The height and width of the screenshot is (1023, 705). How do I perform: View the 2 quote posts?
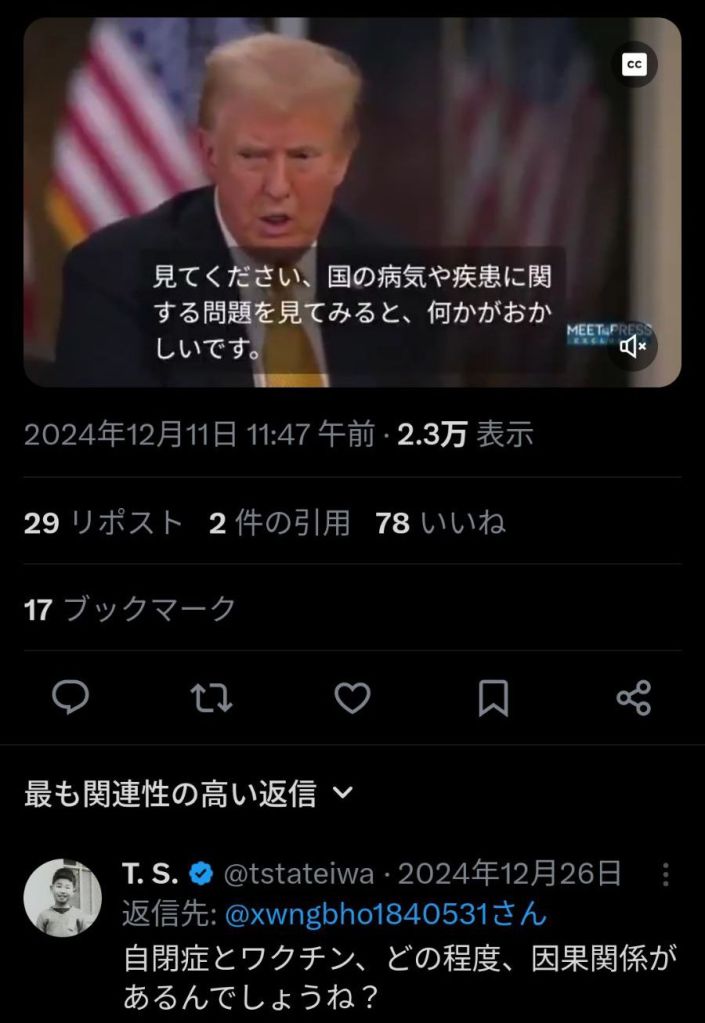click(280, 522)
